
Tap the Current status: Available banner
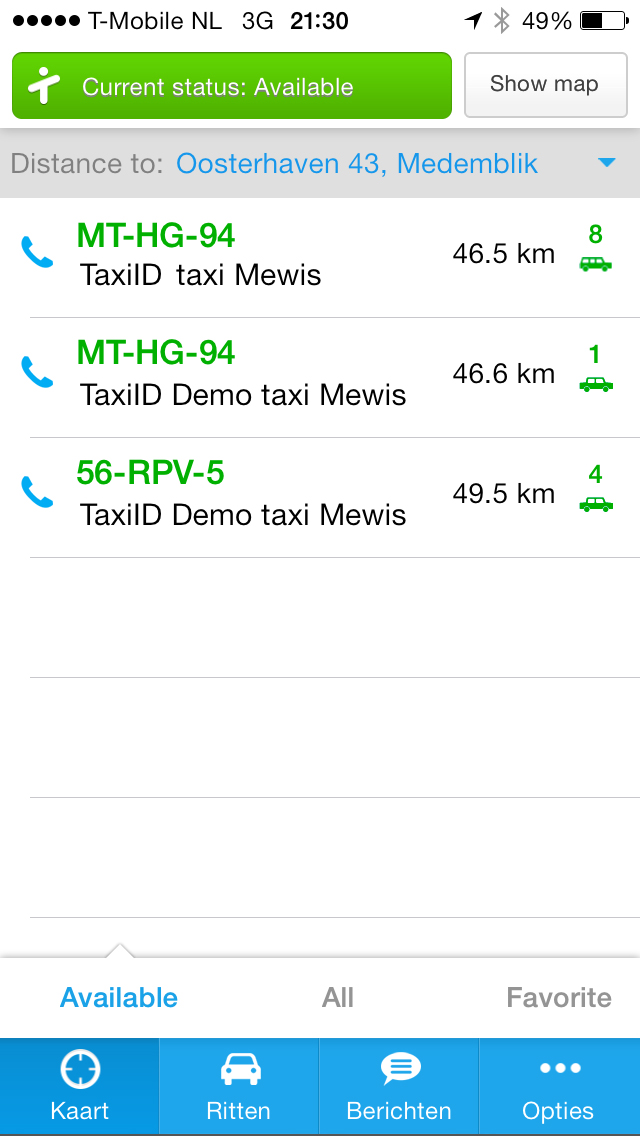pyautogui.click(x=232, y=85)
